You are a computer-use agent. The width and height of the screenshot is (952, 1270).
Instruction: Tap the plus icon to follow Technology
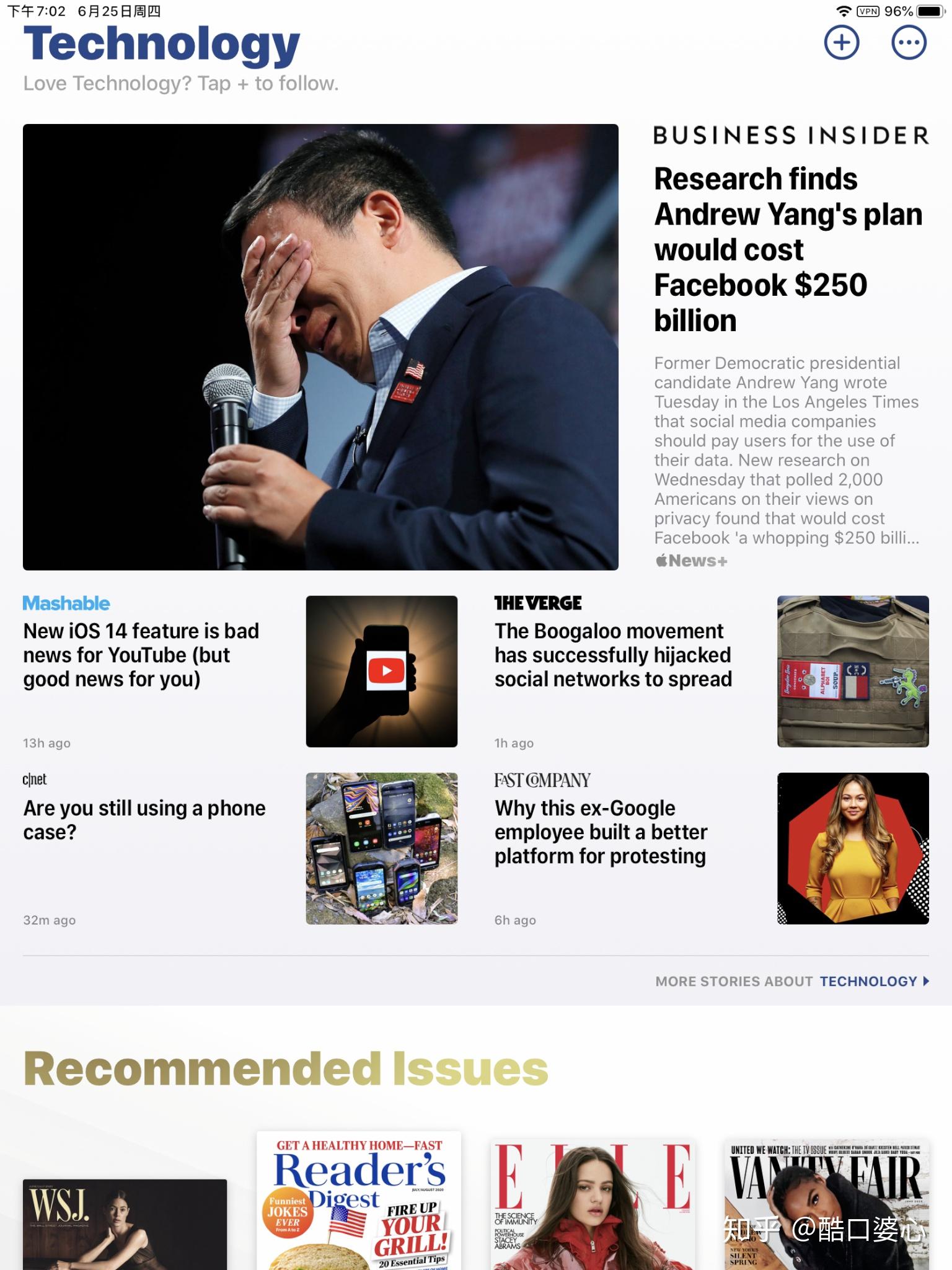(x=843, y=43)
